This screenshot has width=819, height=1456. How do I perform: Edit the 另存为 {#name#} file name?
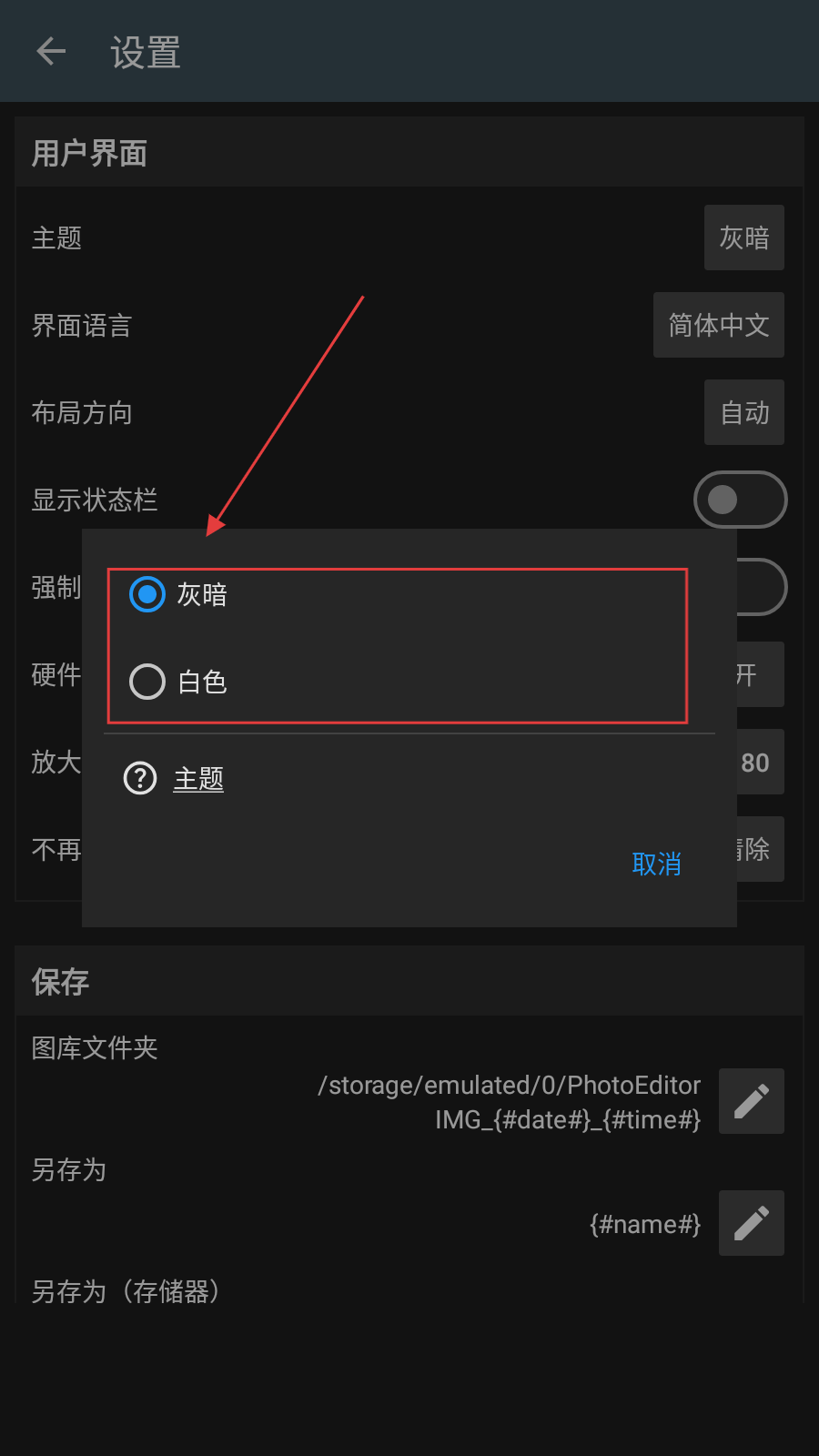point(751,1223)
